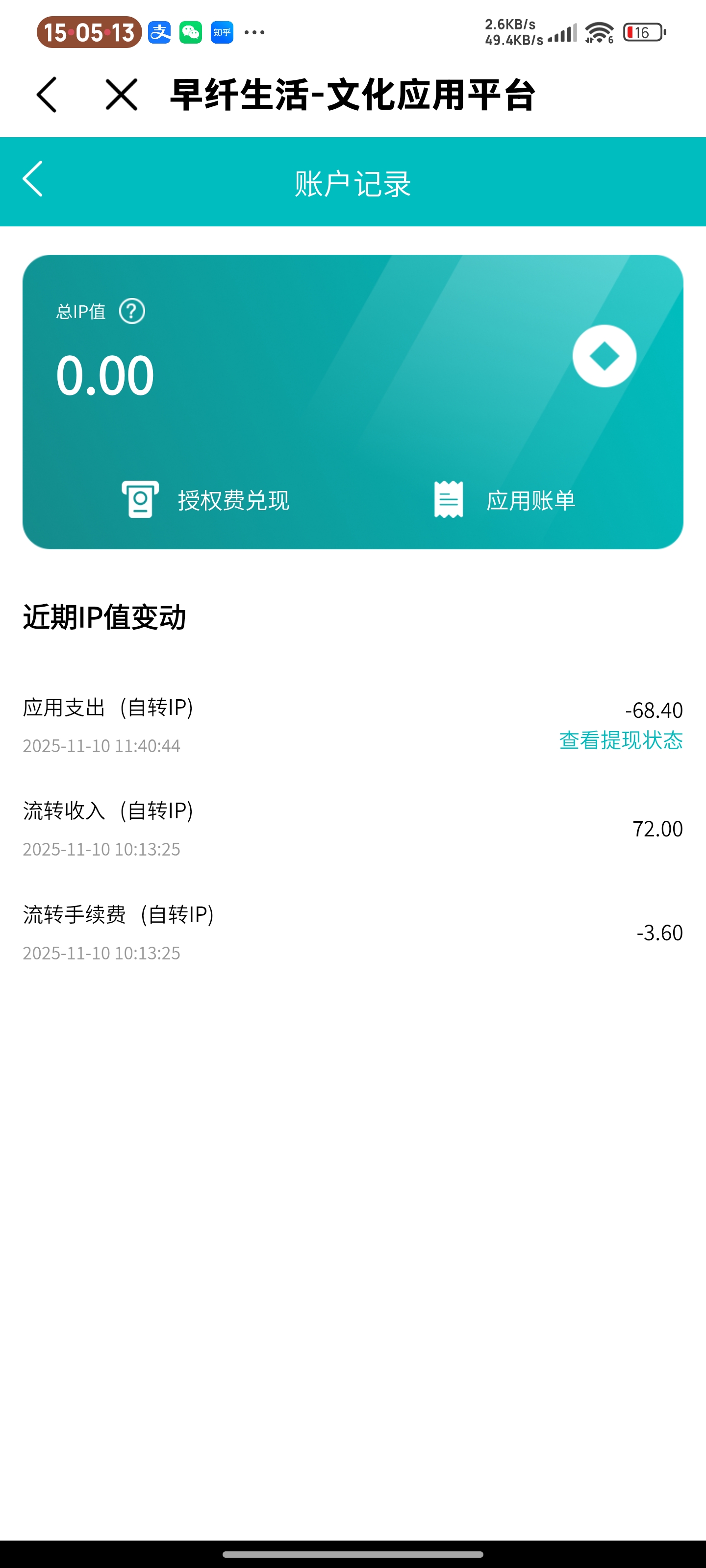Expand the three-dot menu in status bar
Screen dimensions: 706x1568
pyautogui.click(x=254, y=32)
